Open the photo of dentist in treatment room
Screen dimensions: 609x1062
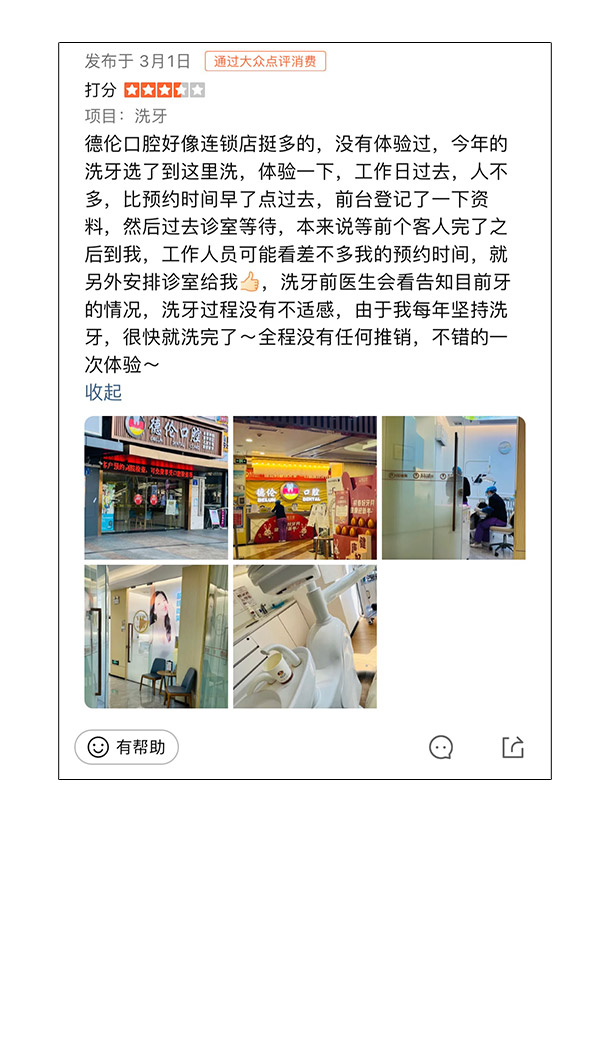pos(453,487)
